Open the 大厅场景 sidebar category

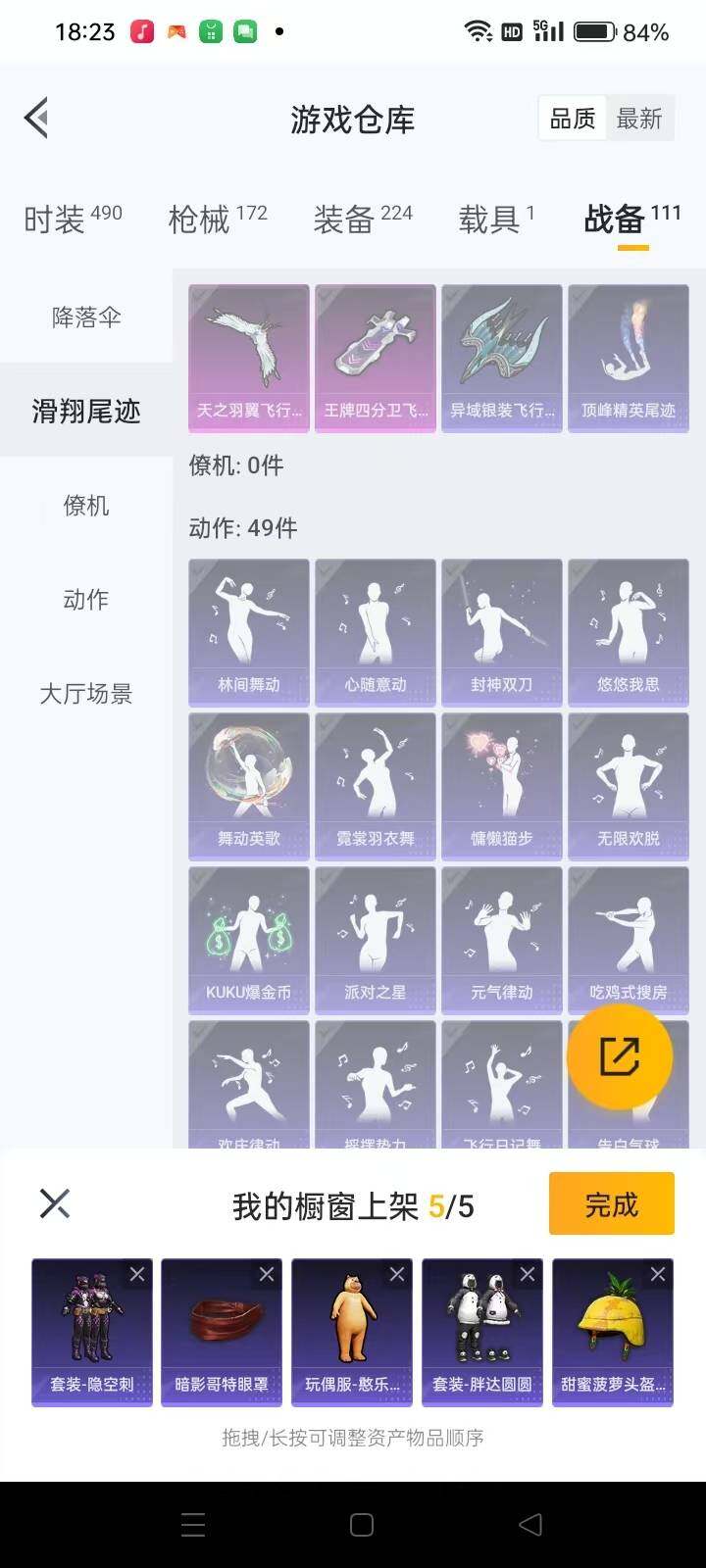[x=85, y=694]
